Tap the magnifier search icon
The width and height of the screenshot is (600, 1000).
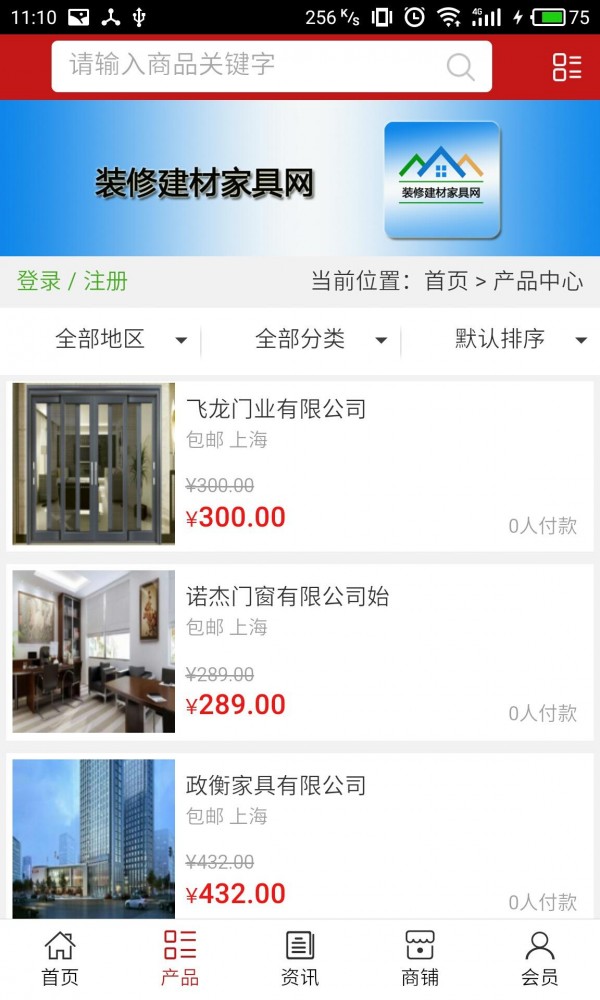(460, 67)
